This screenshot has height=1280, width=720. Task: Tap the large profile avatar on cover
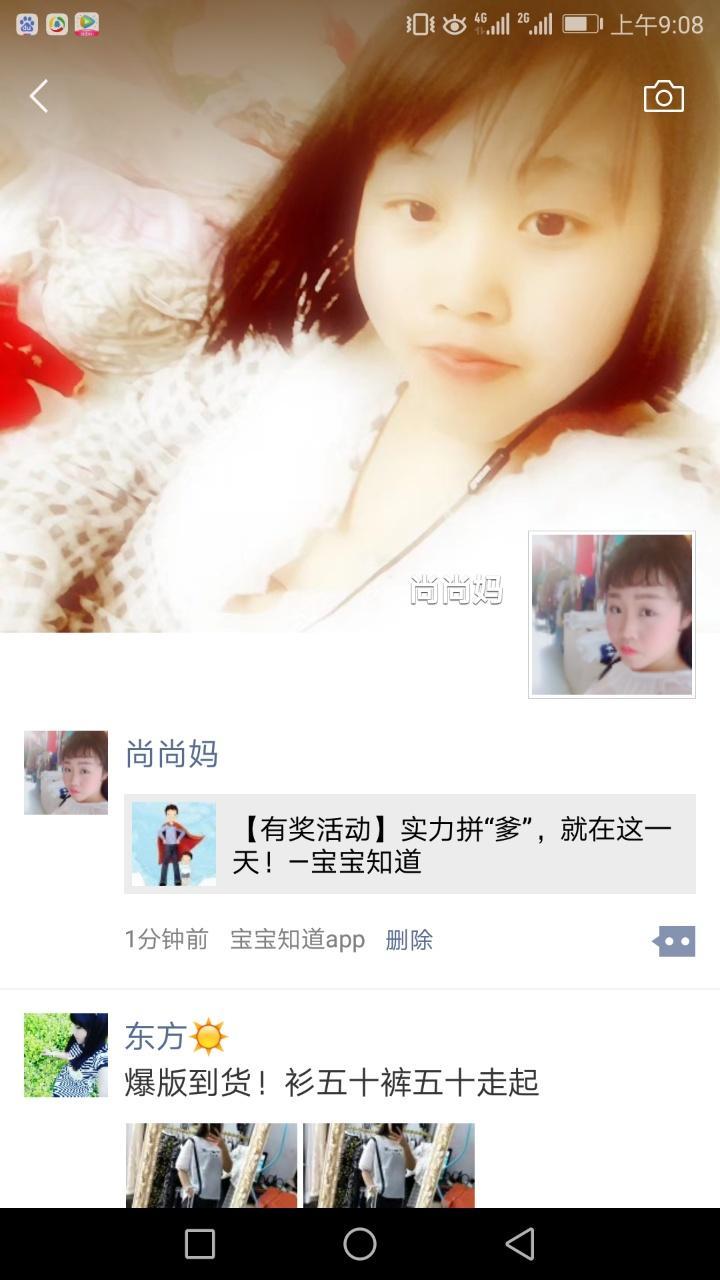pos(611,614)
